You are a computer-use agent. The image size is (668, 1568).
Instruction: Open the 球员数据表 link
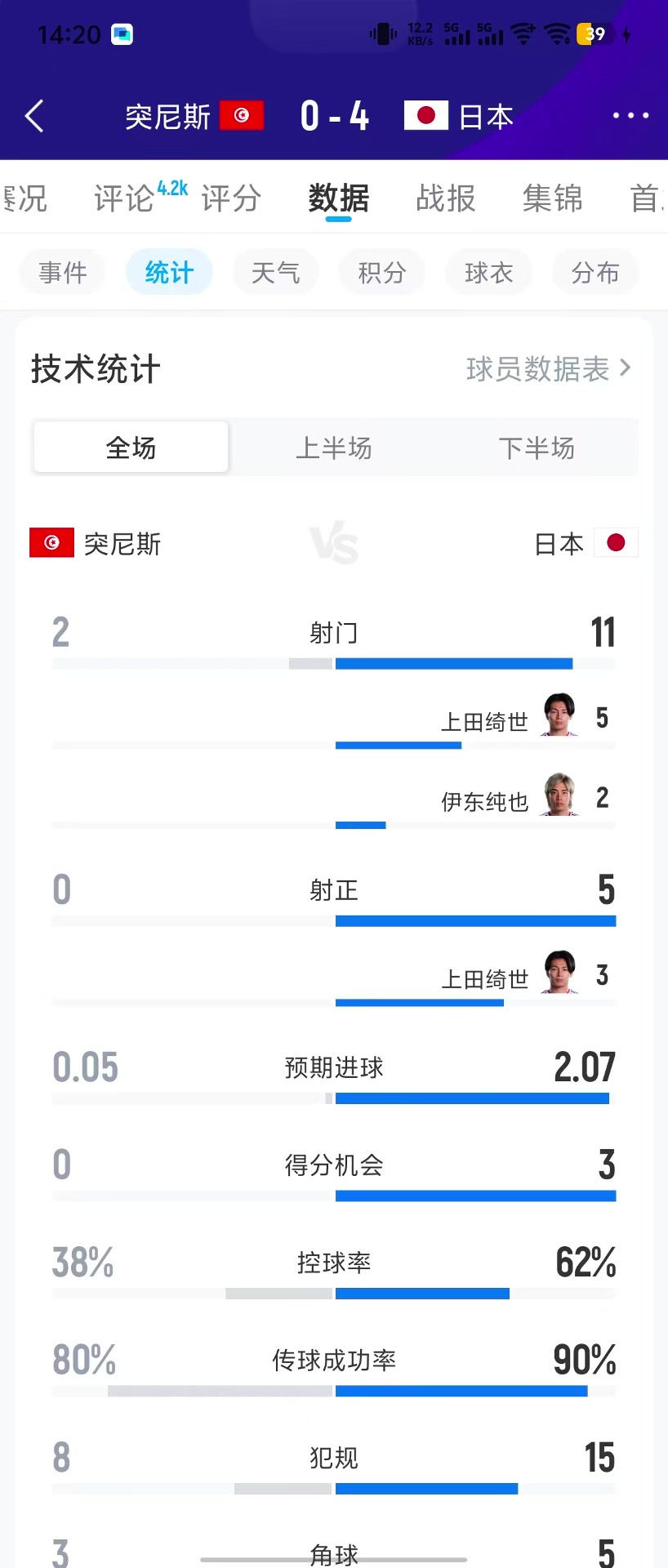click(x=549, y=369)
